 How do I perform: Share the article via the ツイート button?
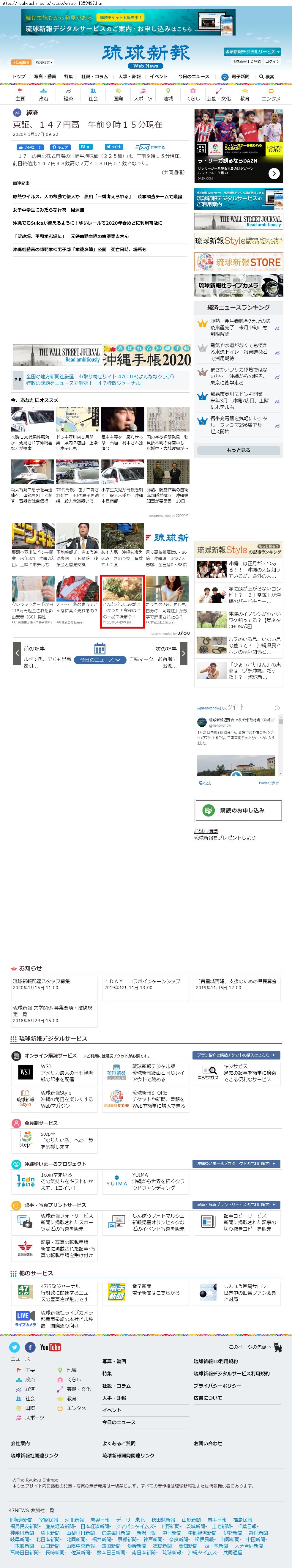(114, 147)
